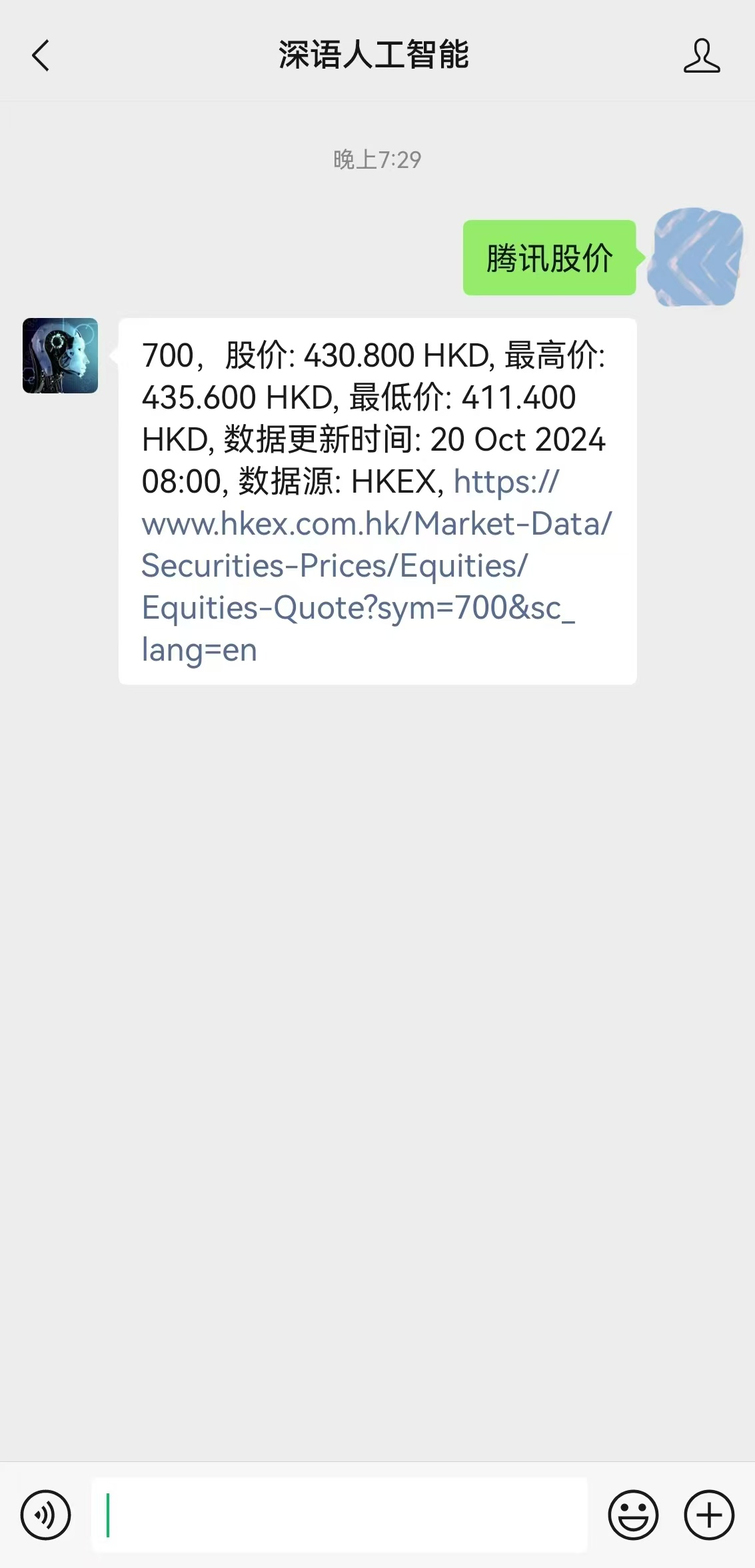The height and width of the screenshot is (1568, 755).
Task: Tap the 深语人工智能 robot avatar
Action: coord(61,355)
